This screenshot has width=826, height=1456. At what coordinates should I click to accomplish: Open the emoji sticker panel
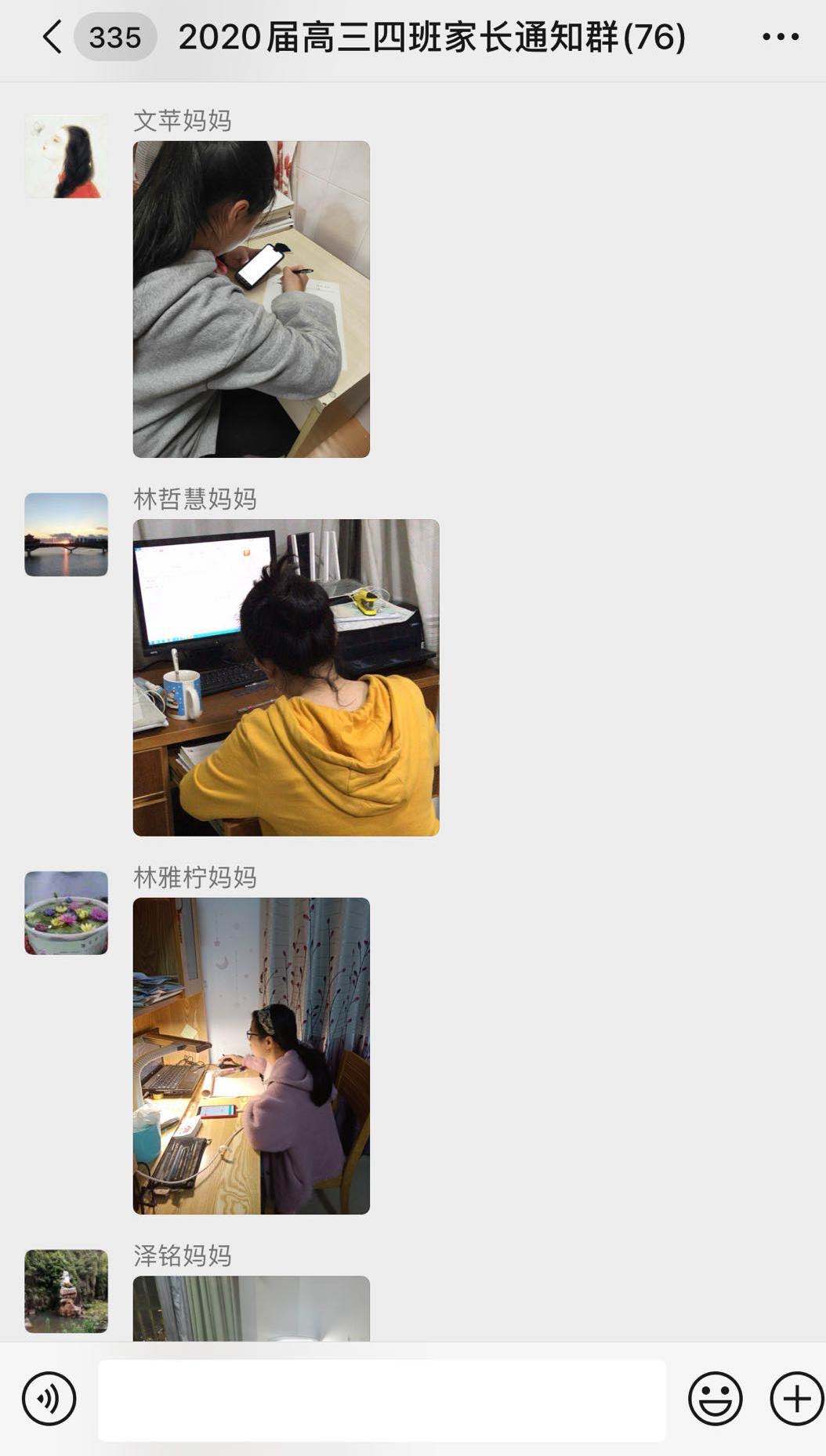715,1399
